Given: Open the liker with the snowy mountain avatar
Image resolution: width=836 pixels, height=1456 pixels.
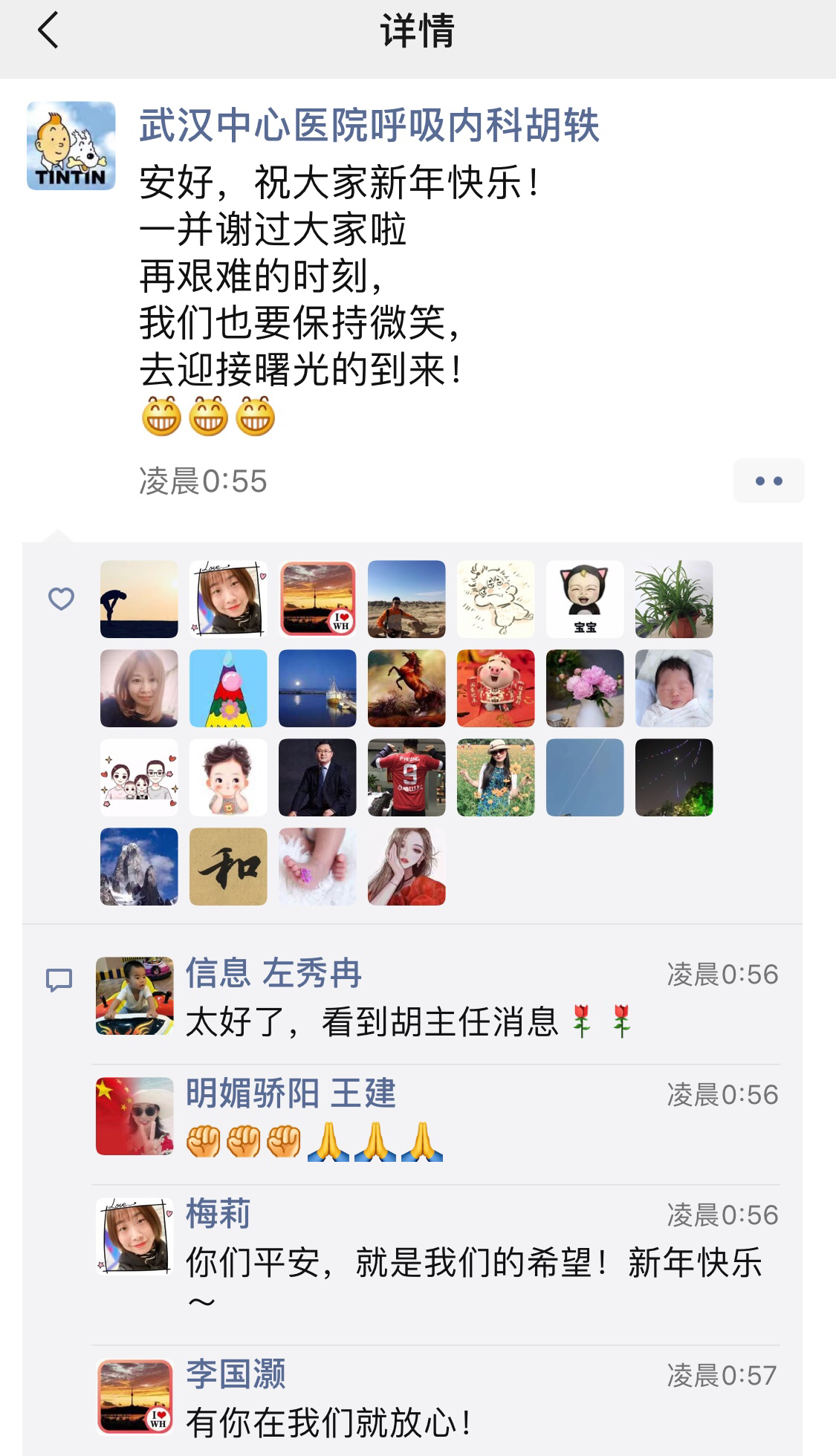Looking at the screenshot, I should [x=139, y=866].
